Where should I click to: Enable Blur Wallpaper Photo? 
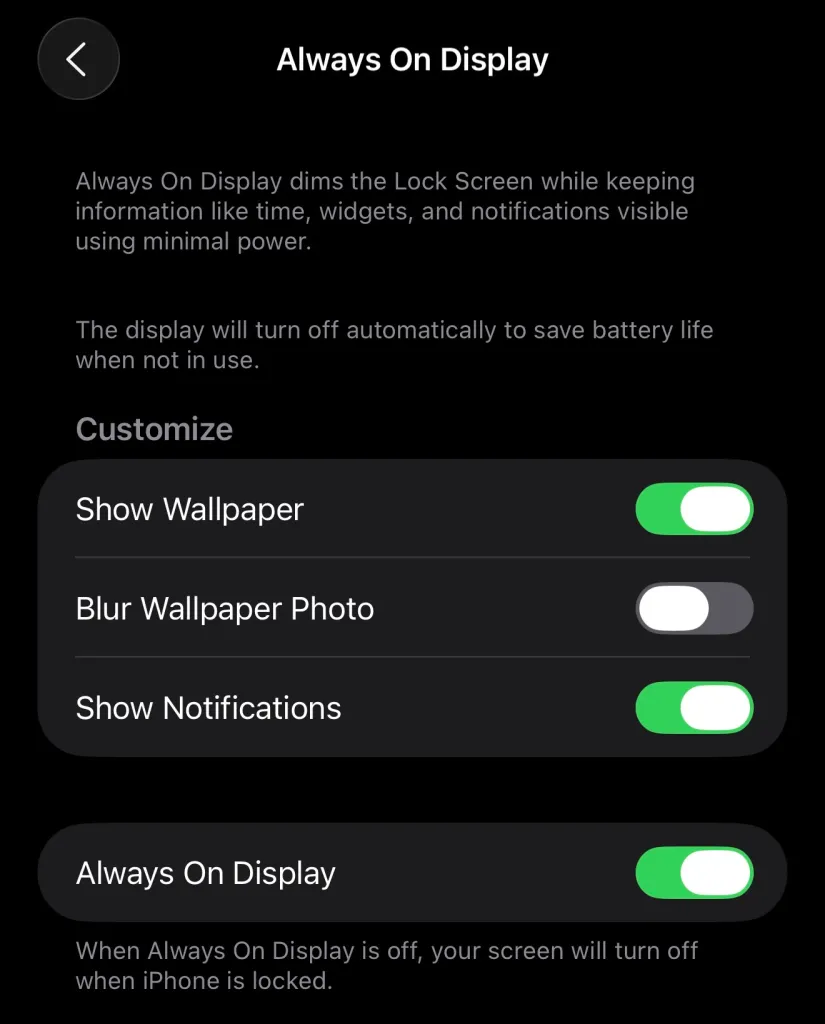[x=694, y=608]
